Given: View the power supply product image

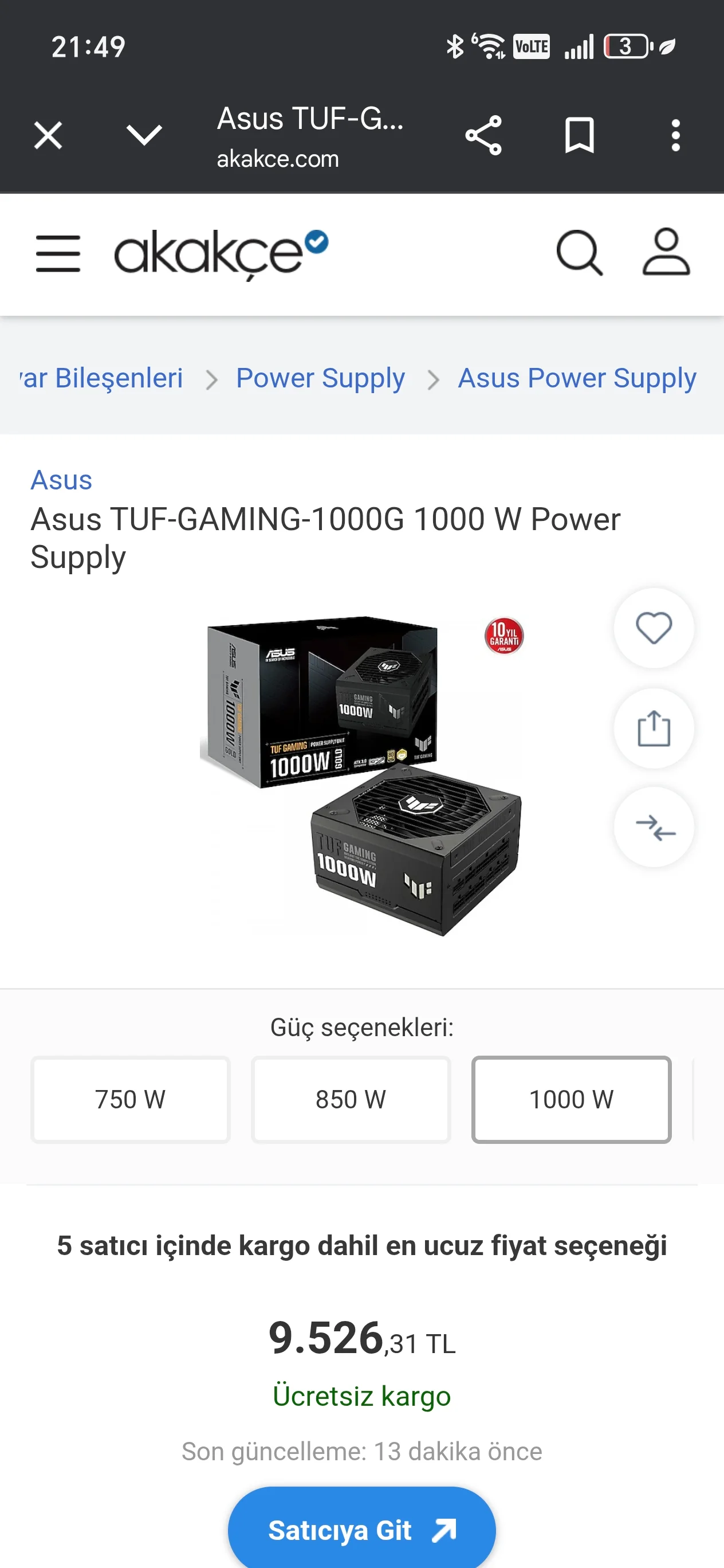Looking at the screenshot, I should click(361, 776).
